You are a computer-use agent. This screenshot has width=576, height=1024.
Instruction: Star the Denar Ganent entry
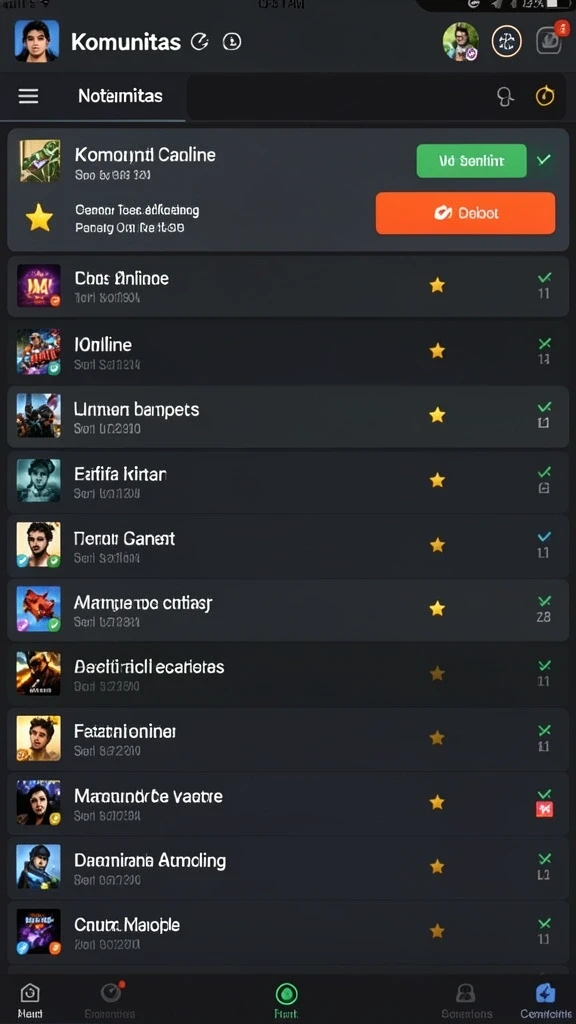tap(437, 544)
